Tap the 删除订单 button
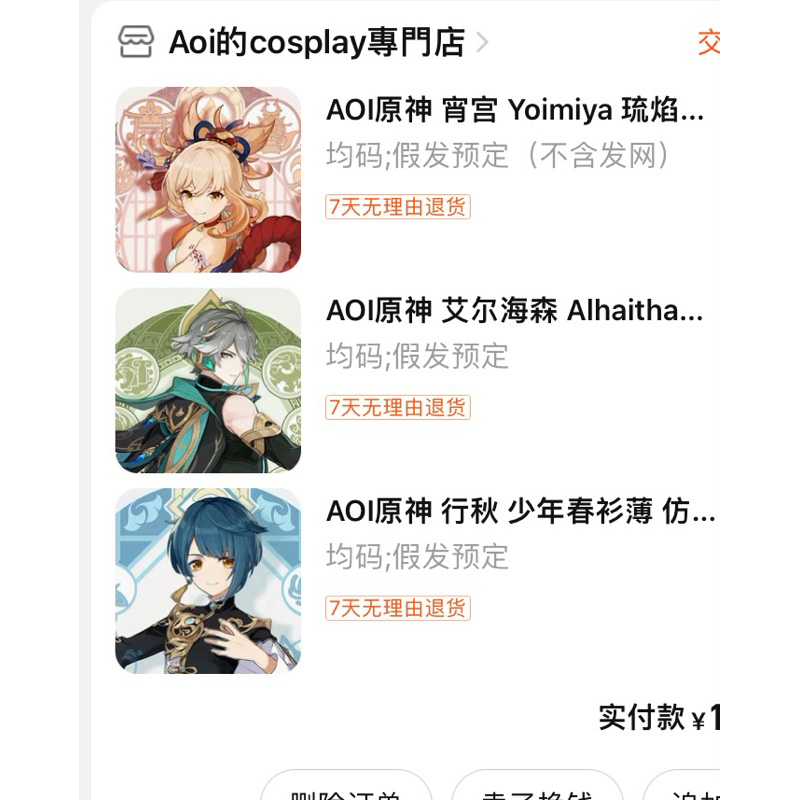Screen dimensions: 800x800 click(346, 790)
